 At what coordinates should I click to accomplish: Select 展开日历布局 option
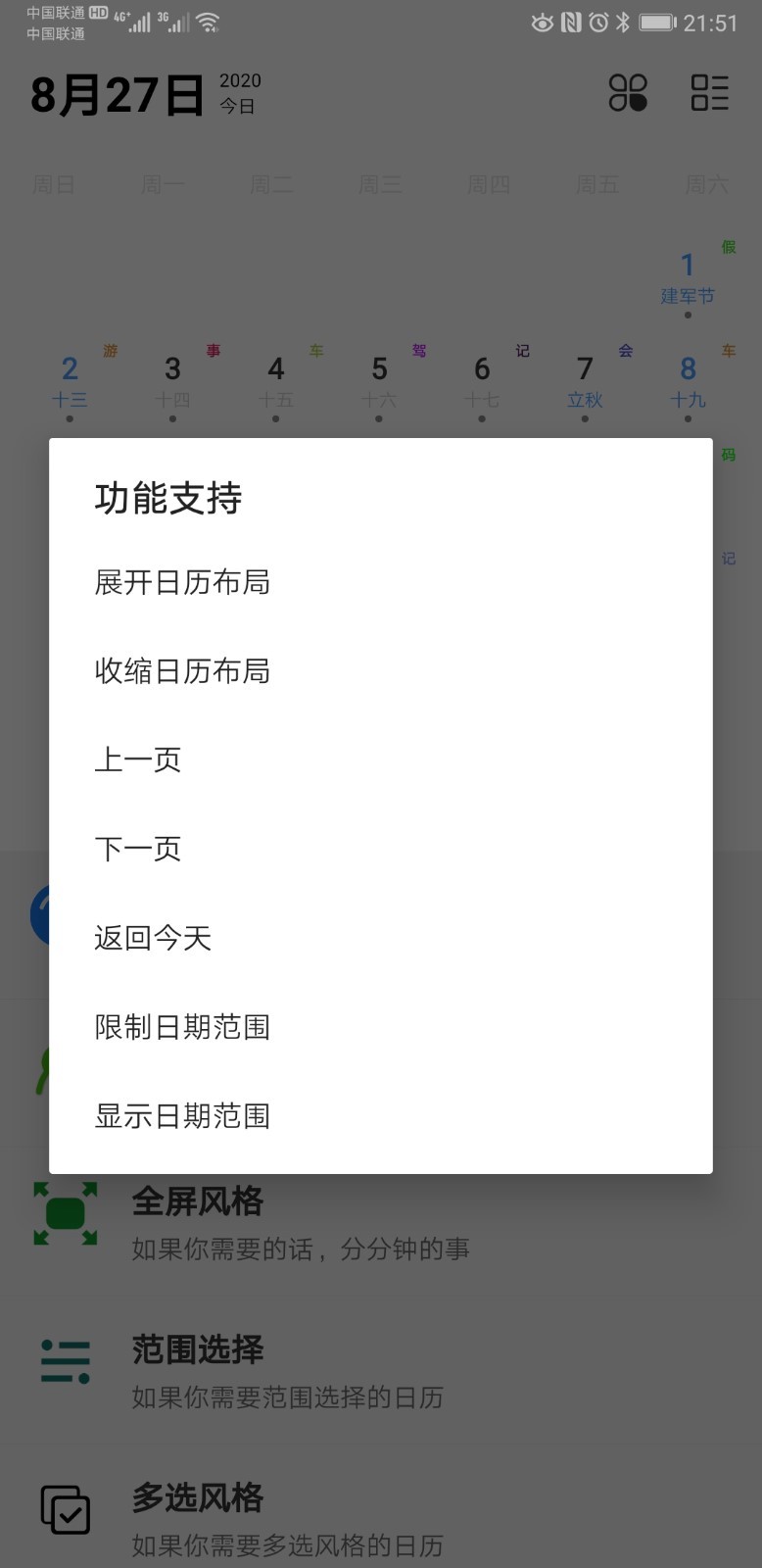[x=182, y=582]
